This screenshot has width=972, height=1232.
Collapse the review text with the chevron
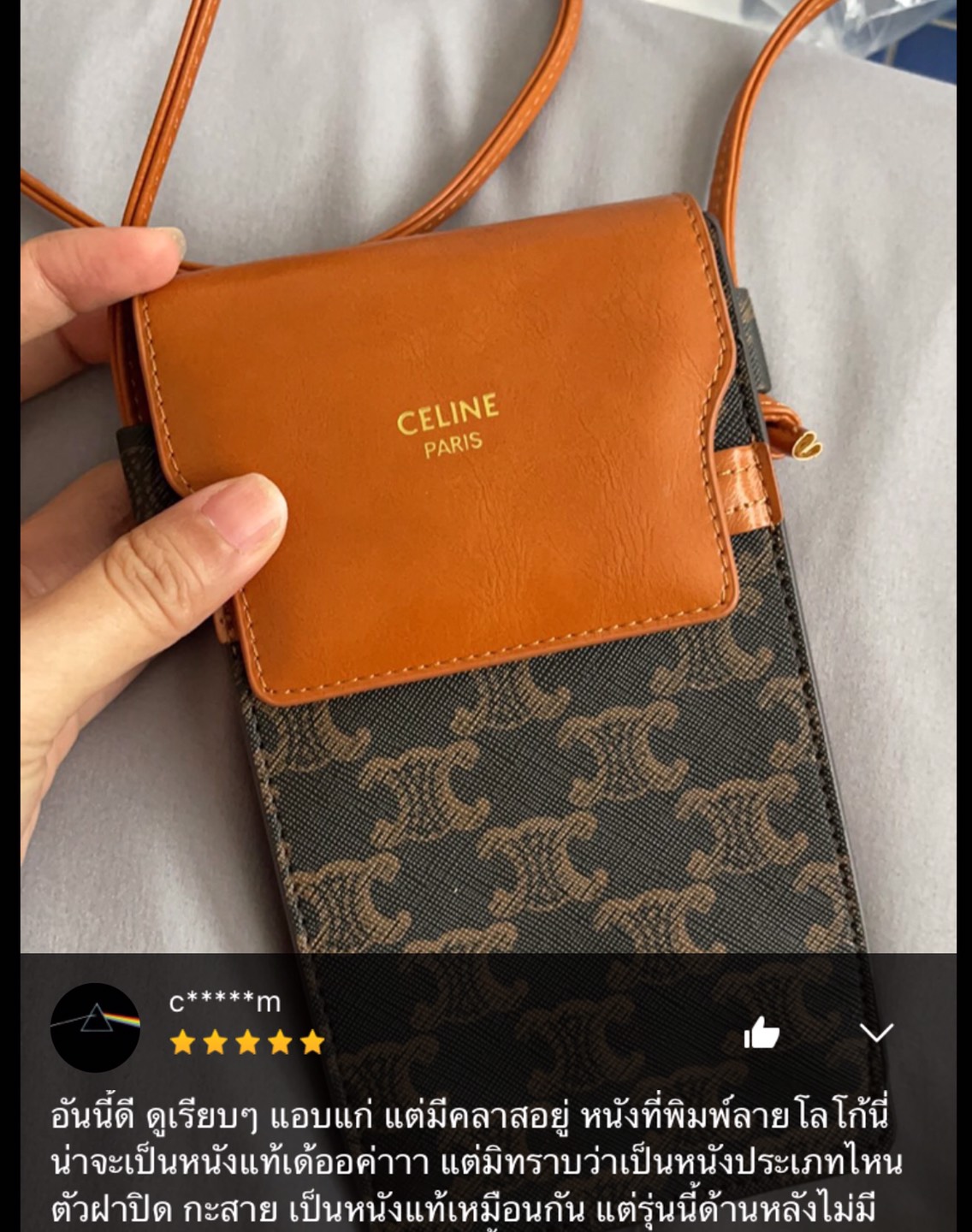[877, 1033]
